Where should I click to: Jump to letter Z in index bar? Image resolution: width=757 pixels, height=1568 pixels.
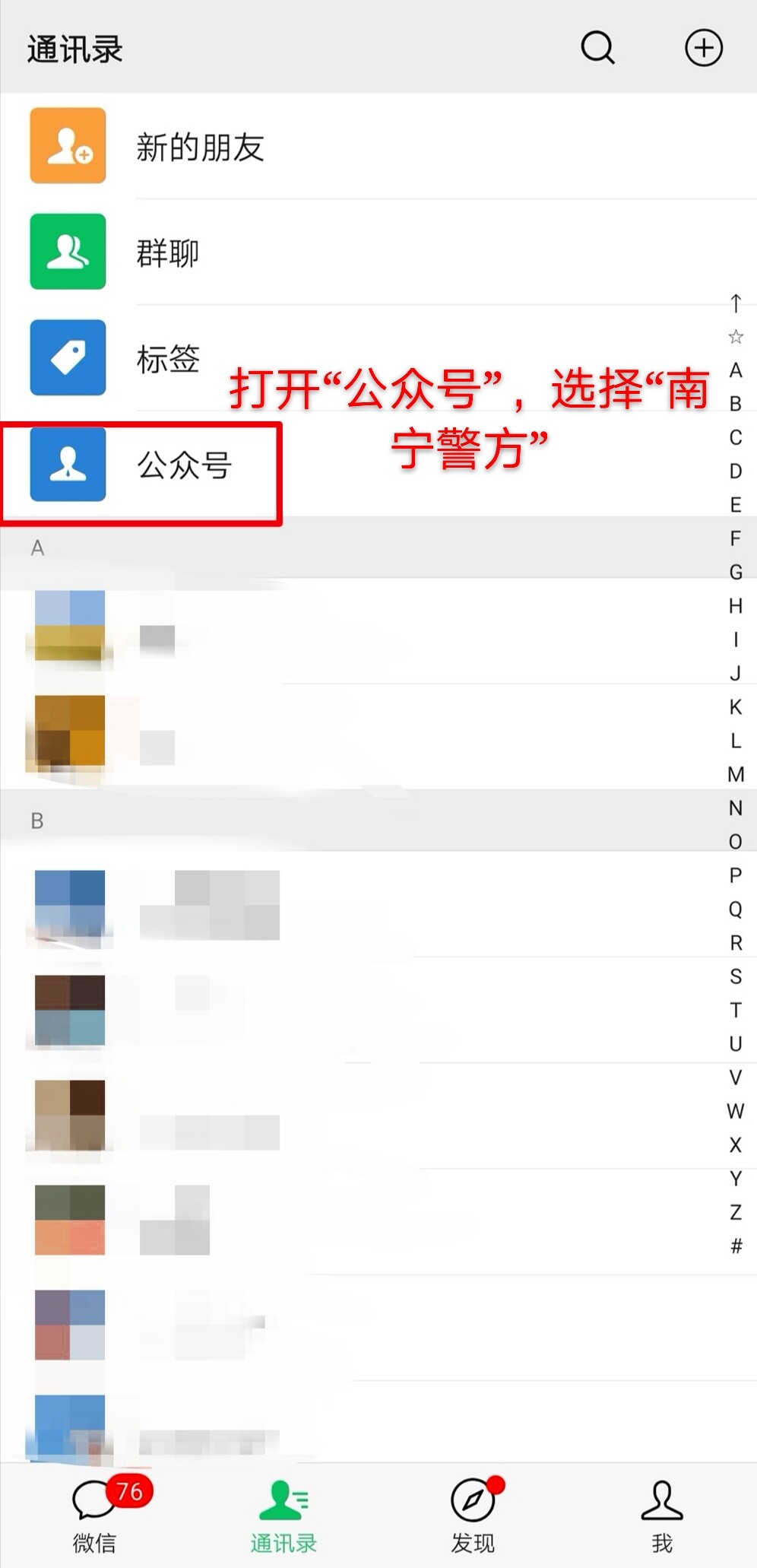click(x=735, y=1211)
